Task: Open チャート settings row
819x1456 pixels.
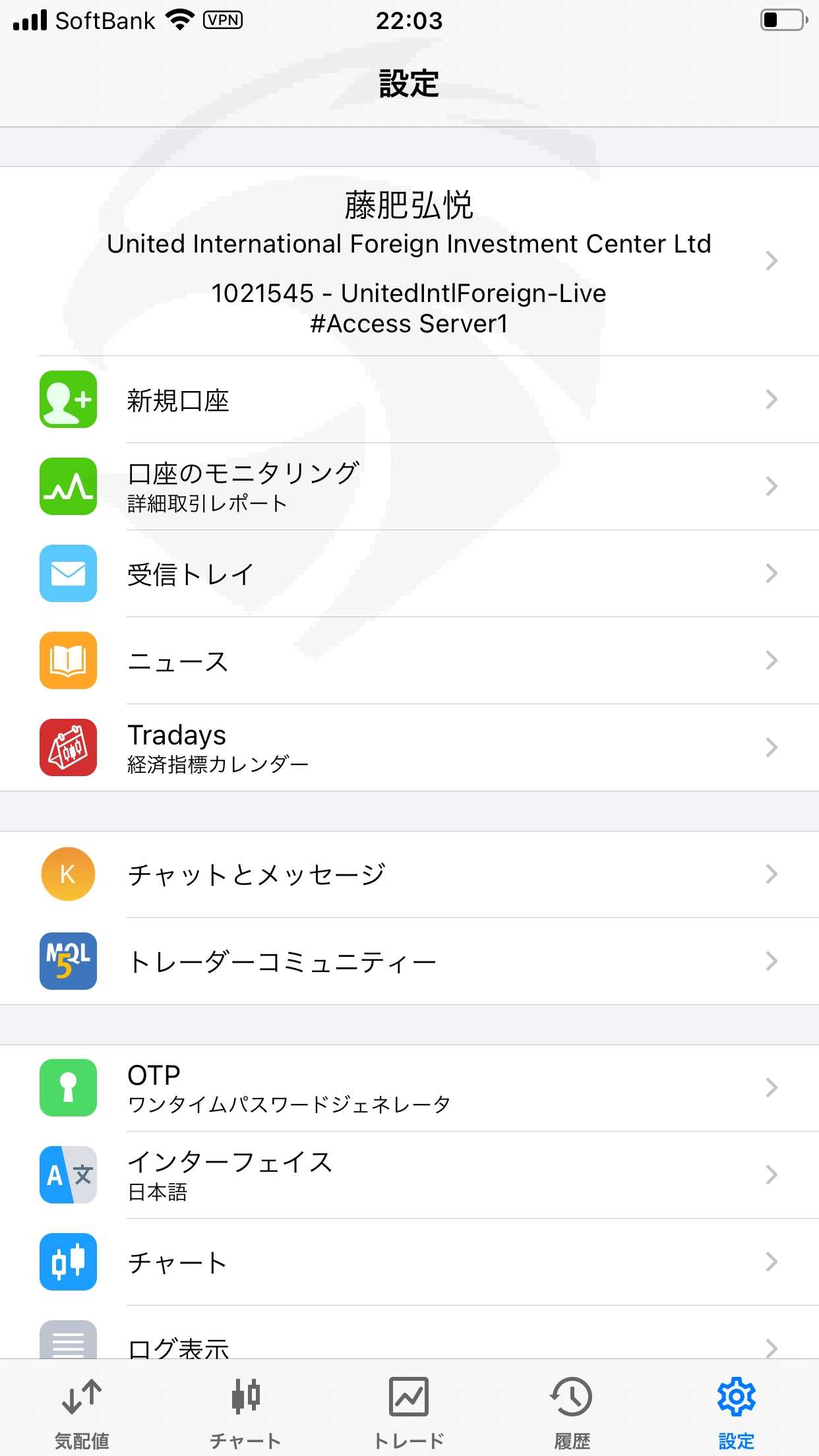Action: click(x=409, y=1262)
